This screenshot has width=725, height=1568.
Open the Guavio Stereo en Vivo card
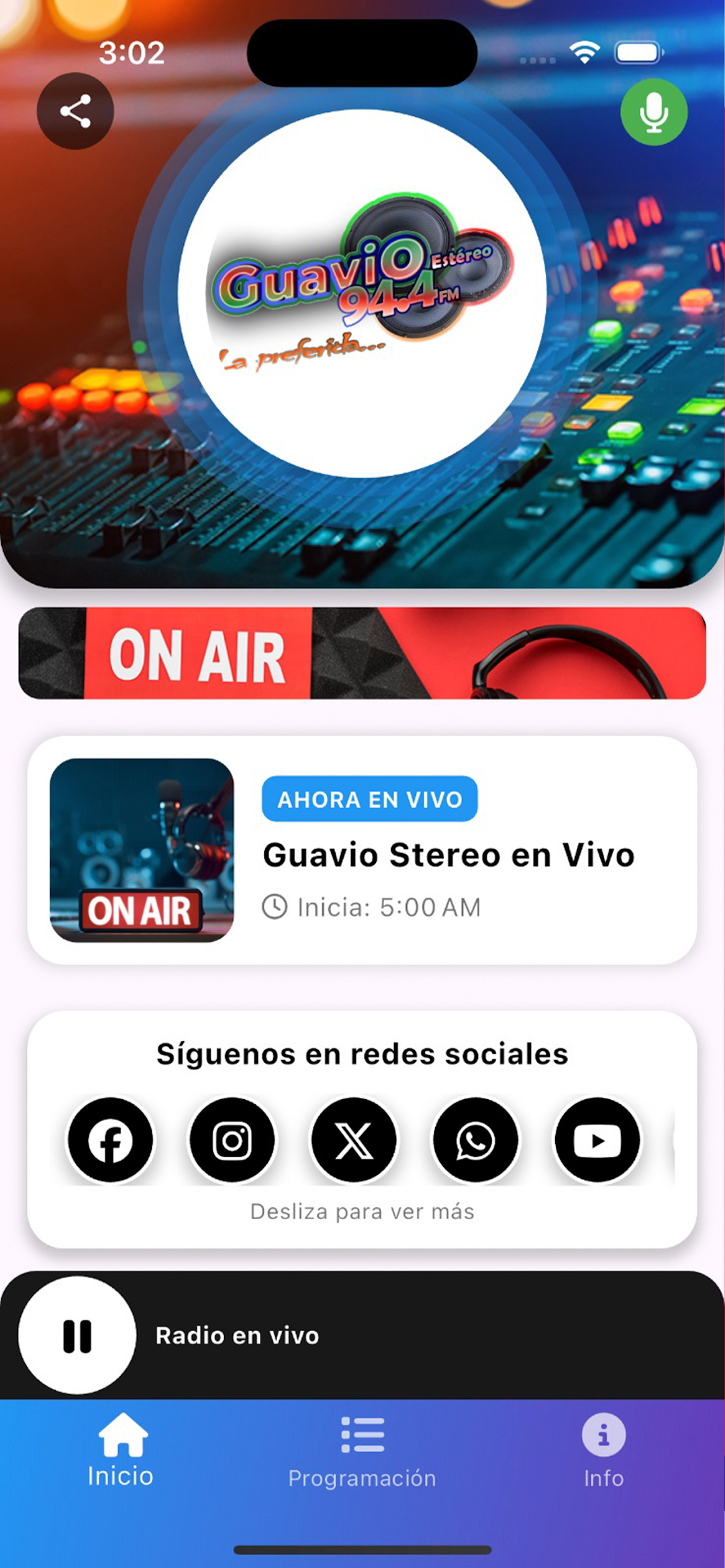(362, 850)
